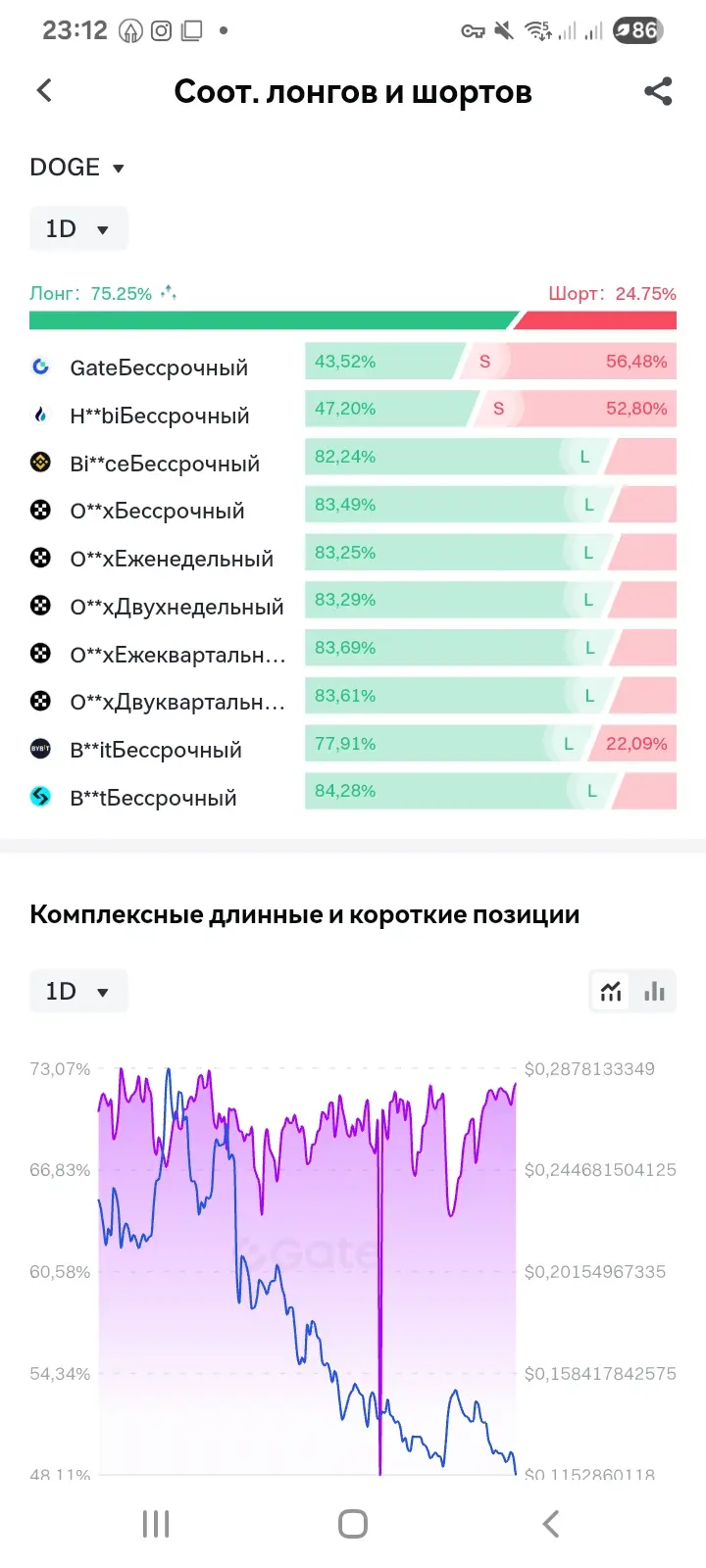Open Android recent apps view
The width and height of the screenshot is (706, 1568).
coord(155,1523)
